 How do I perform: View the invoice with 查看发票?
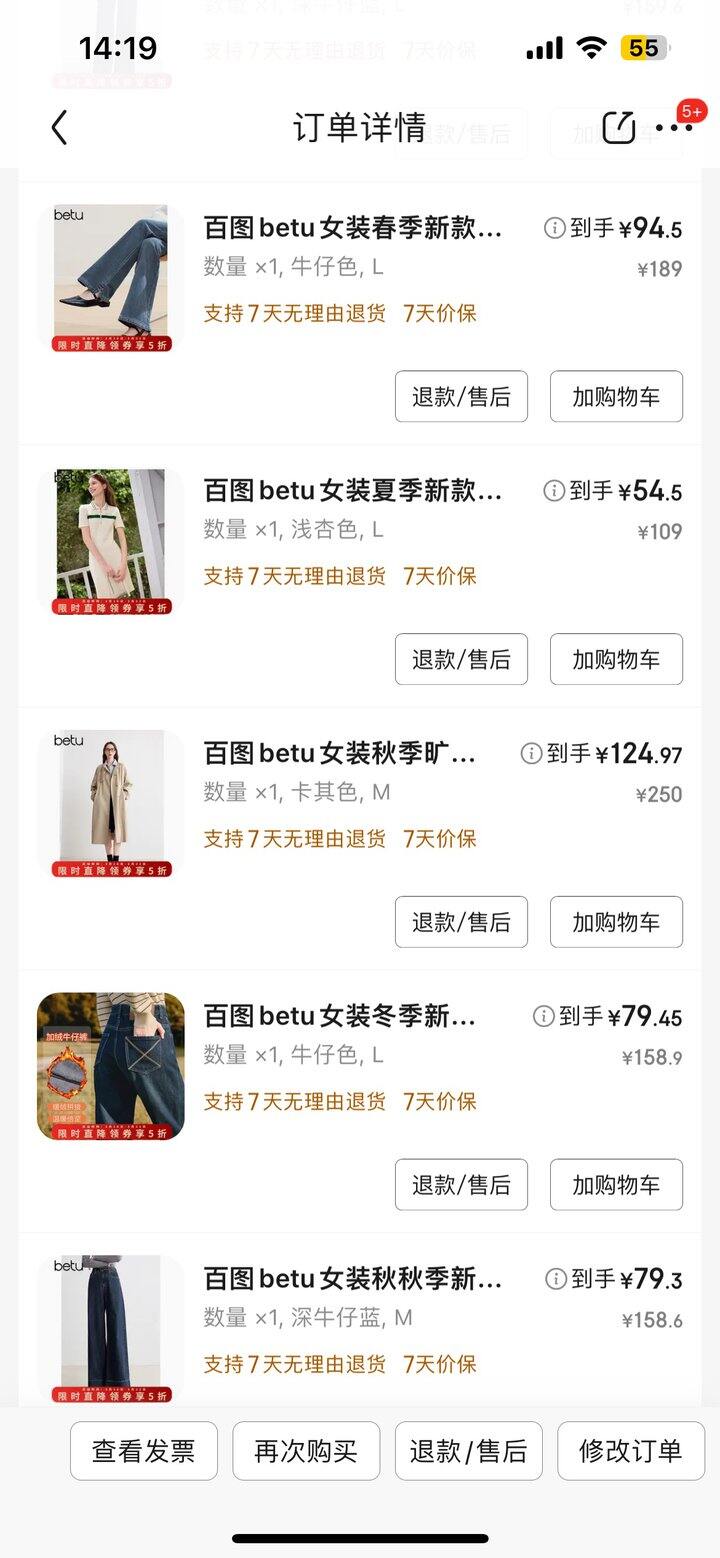144,1451
